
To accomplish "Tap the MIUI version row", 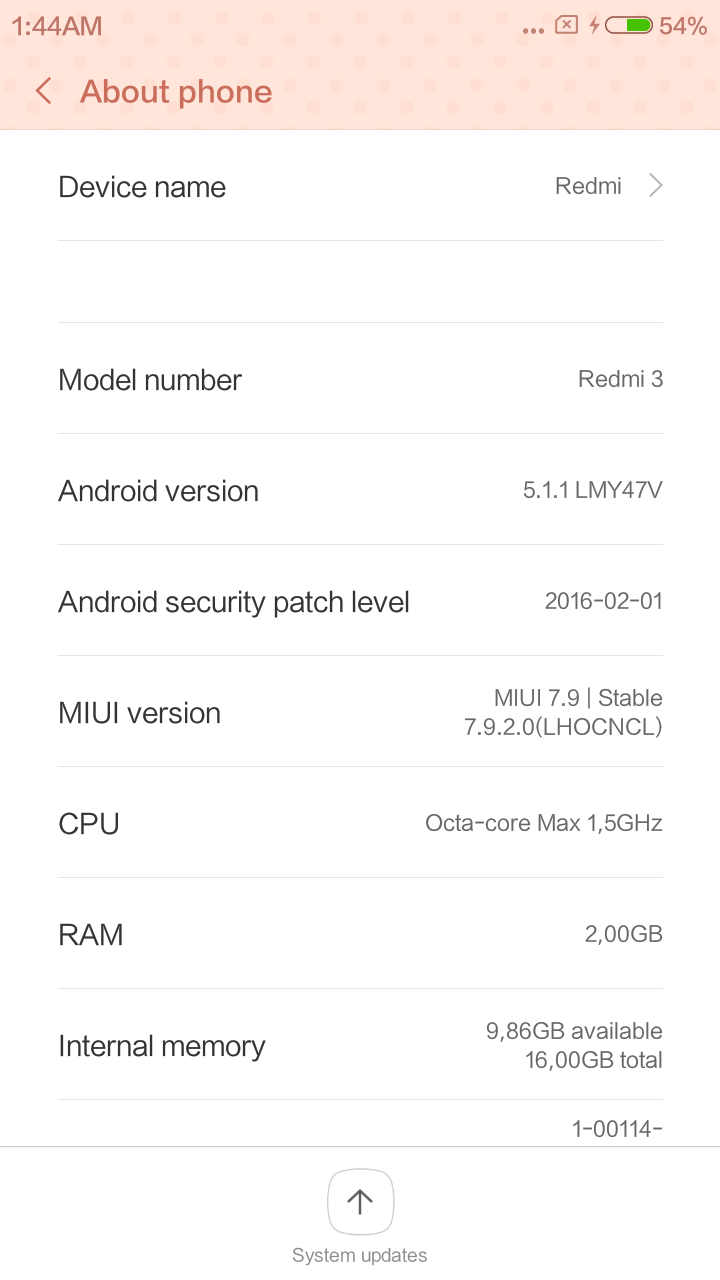I will point(360,712).
